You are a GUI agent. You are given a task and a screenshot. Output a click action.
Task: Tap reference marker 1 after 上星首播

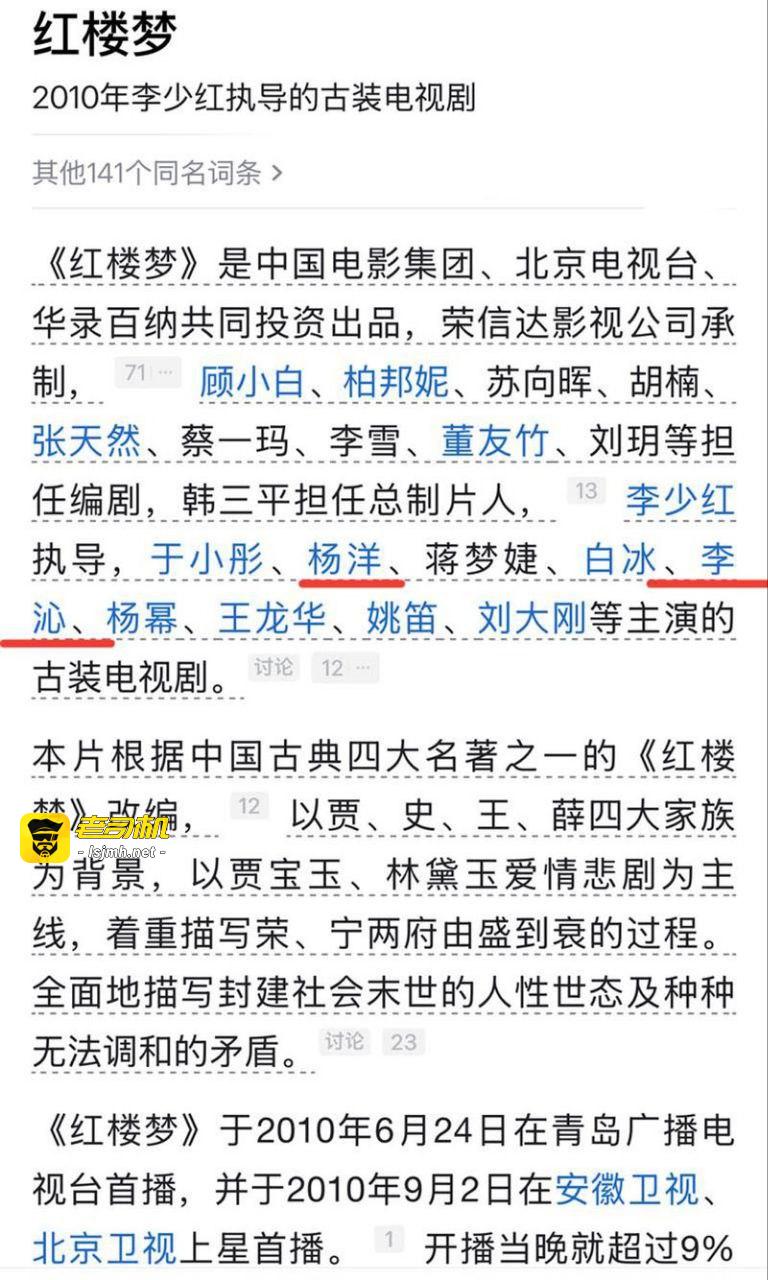pos(389,1238)
